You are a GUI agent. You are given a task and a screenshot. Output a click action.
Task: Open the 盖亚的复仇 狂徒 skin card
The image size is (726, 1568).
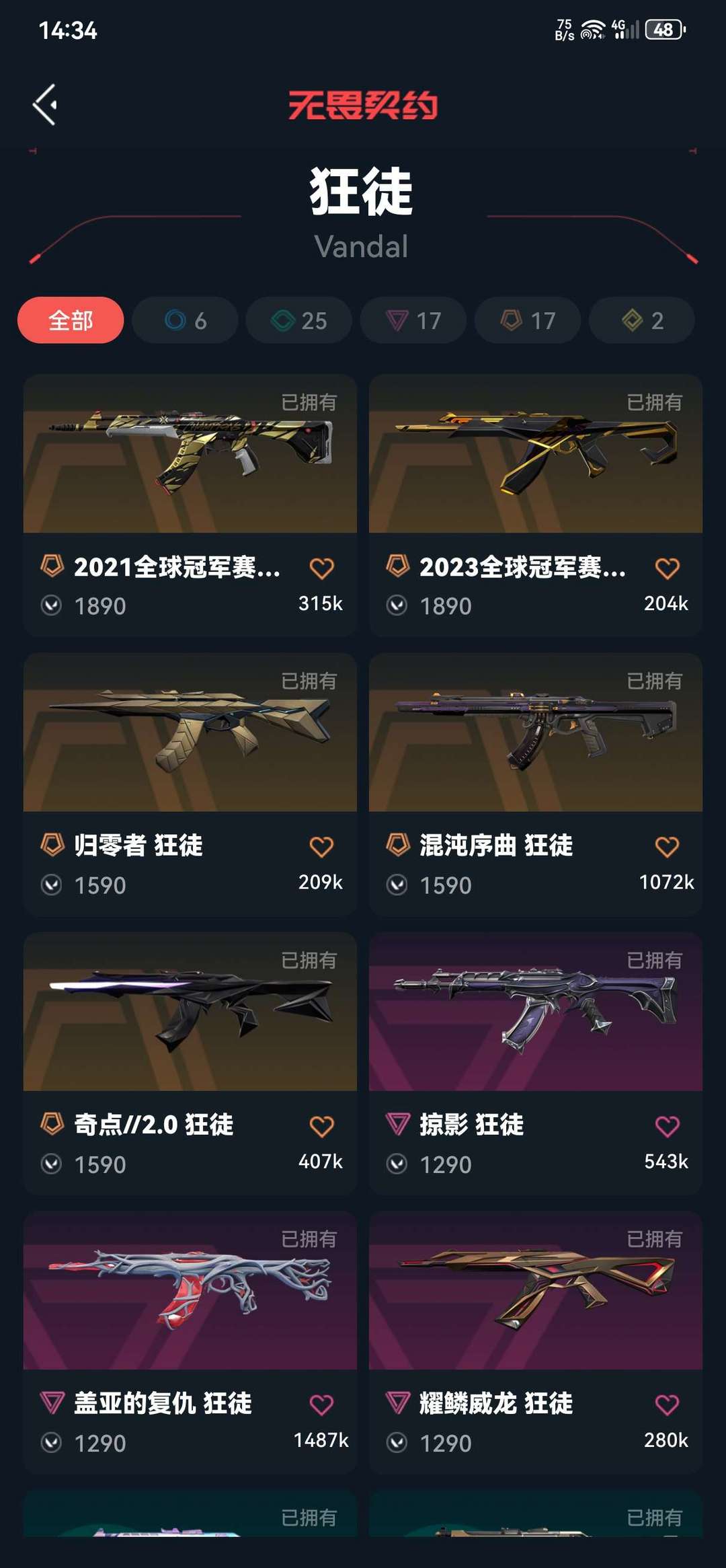(x=190, y=1343)
